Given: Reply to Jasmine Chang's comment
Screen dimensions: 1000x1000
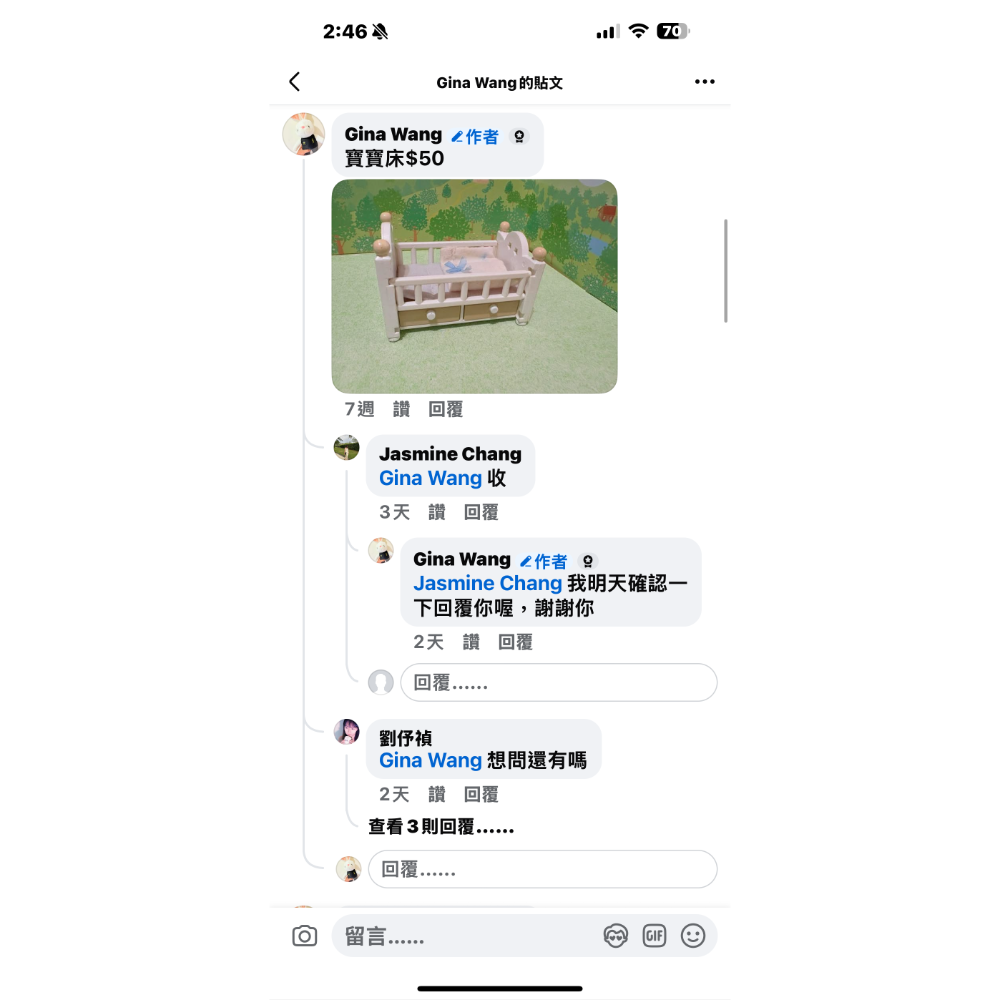Looking at the screenshot, I should 481,512.
